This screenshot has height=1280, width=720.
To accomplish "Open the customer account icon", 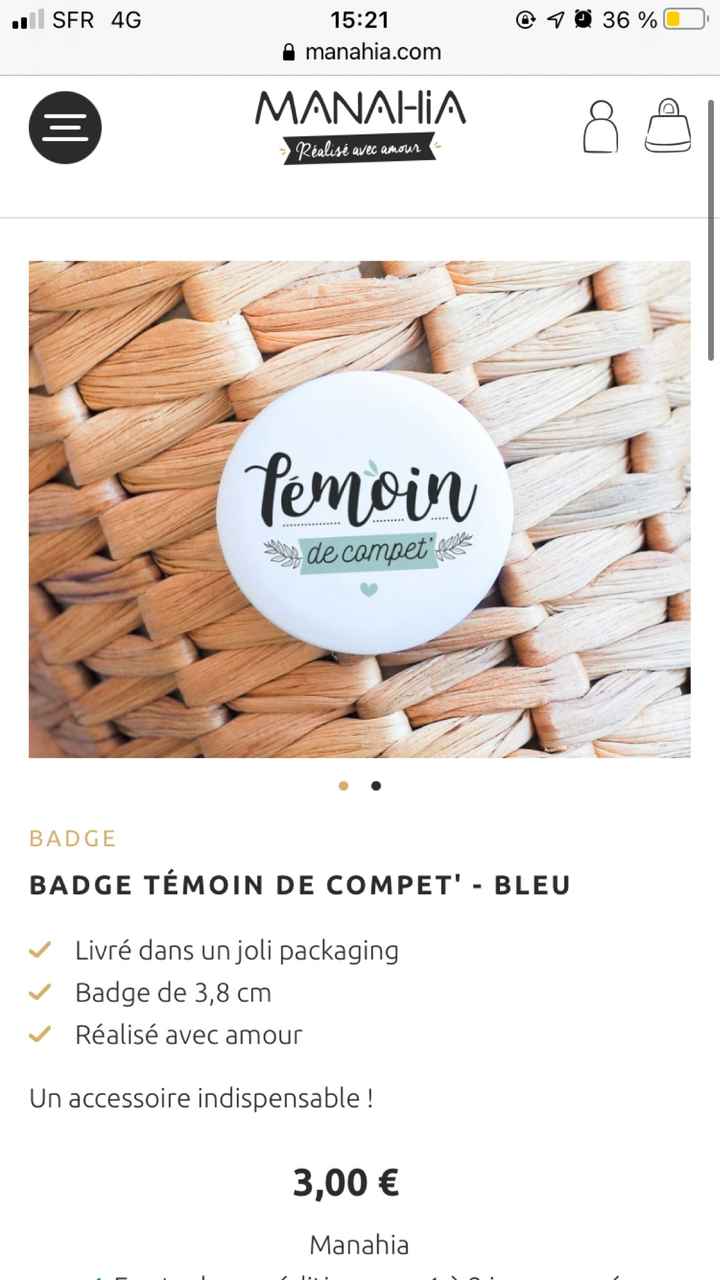I will (x=599, y=127).
